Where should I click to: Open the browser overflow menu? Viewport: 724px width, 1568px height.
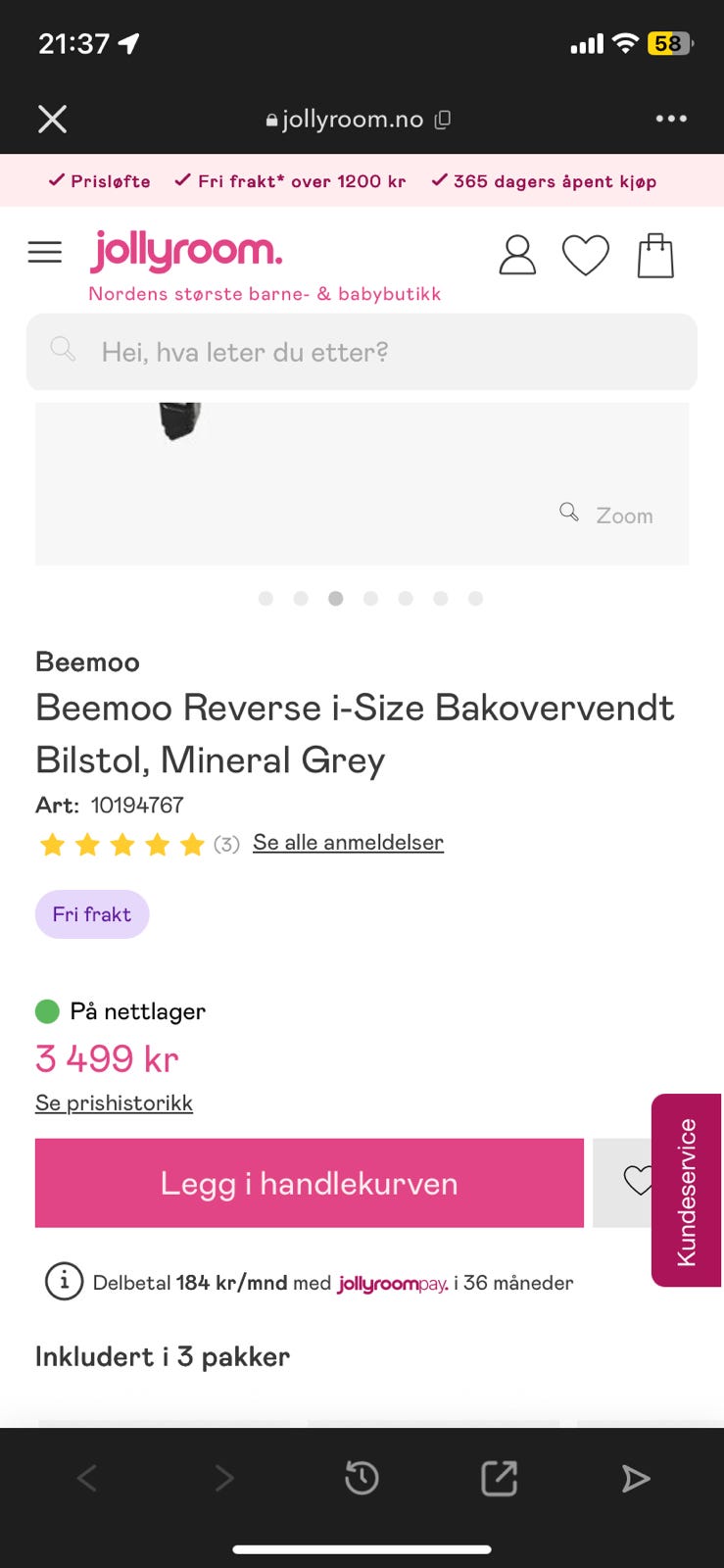[671, 119]
